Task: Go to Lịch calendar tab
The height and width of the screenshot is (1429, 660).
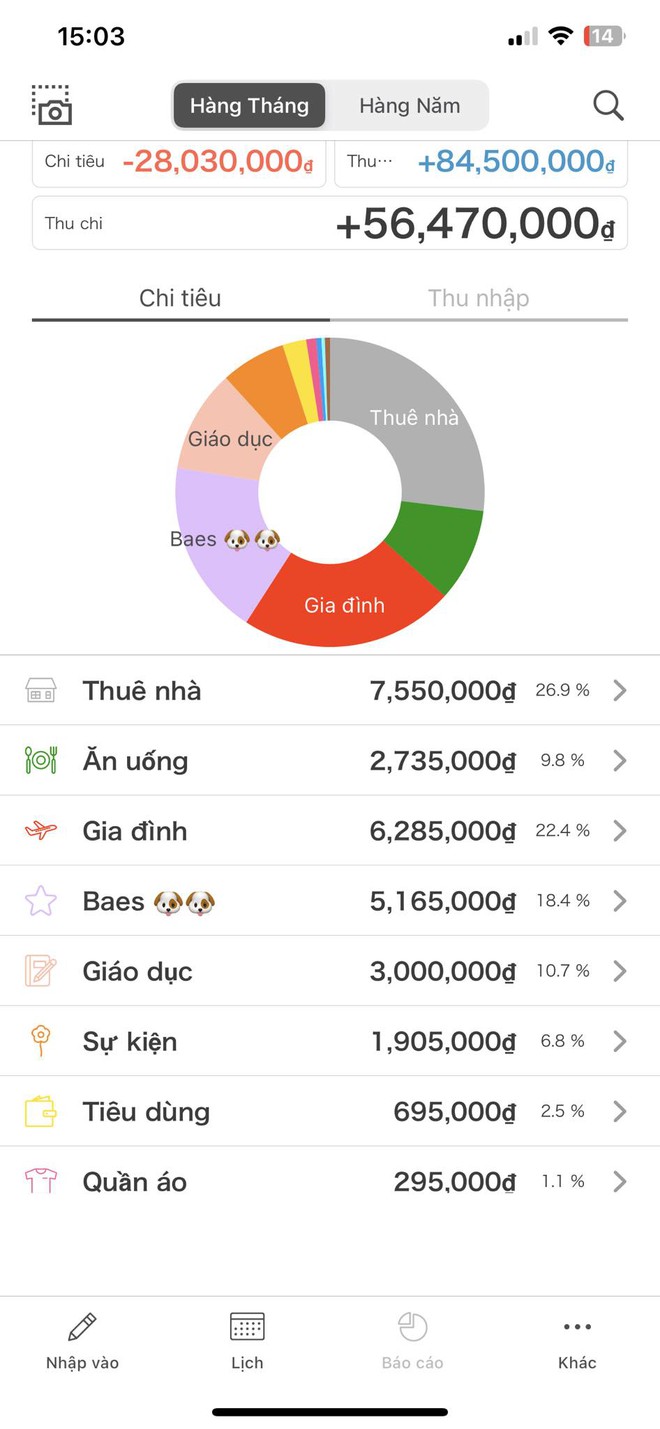Action: [247, 1341]
